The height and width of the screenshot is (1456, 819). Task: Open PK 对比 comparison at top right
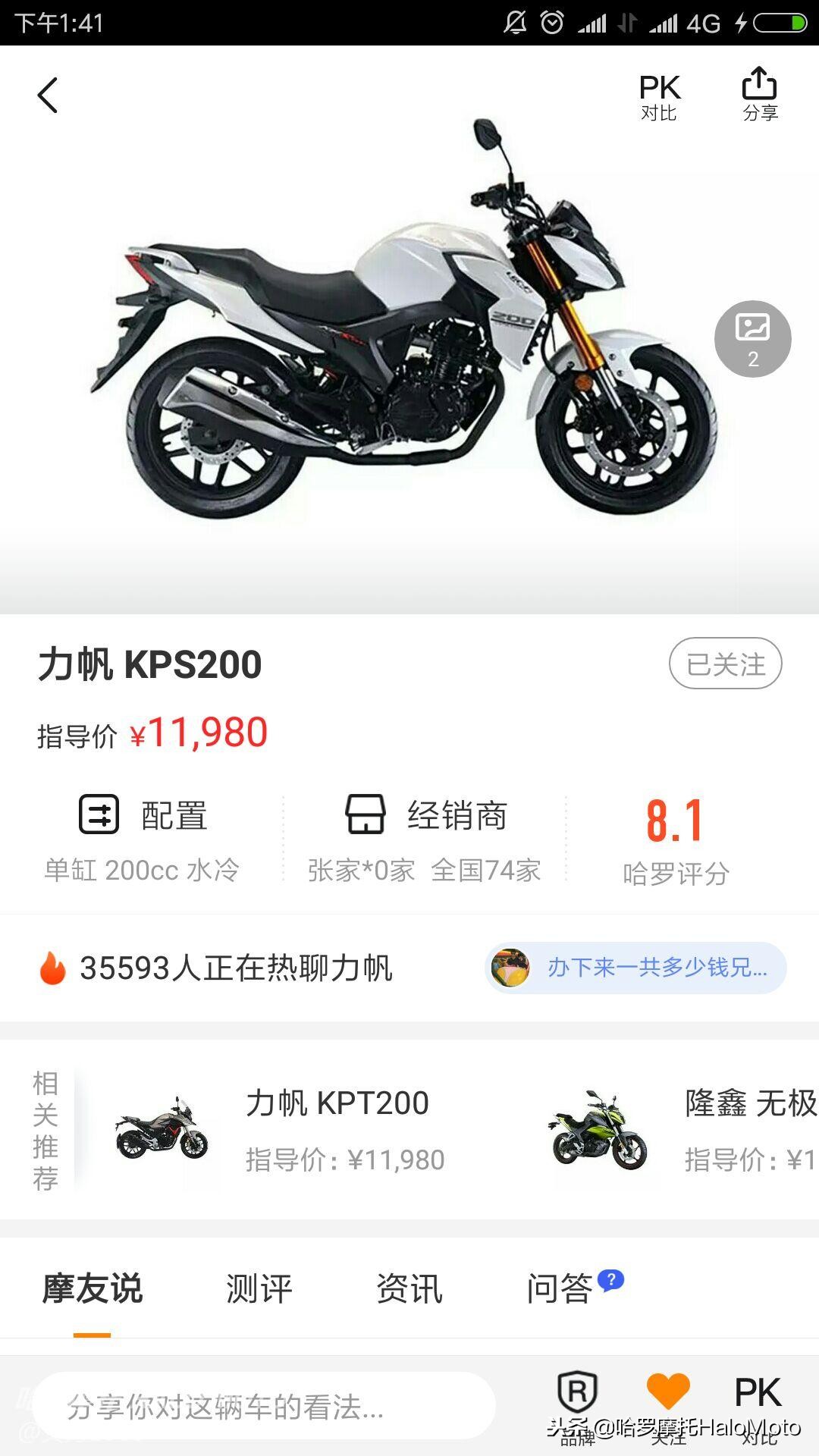[659, 95]
